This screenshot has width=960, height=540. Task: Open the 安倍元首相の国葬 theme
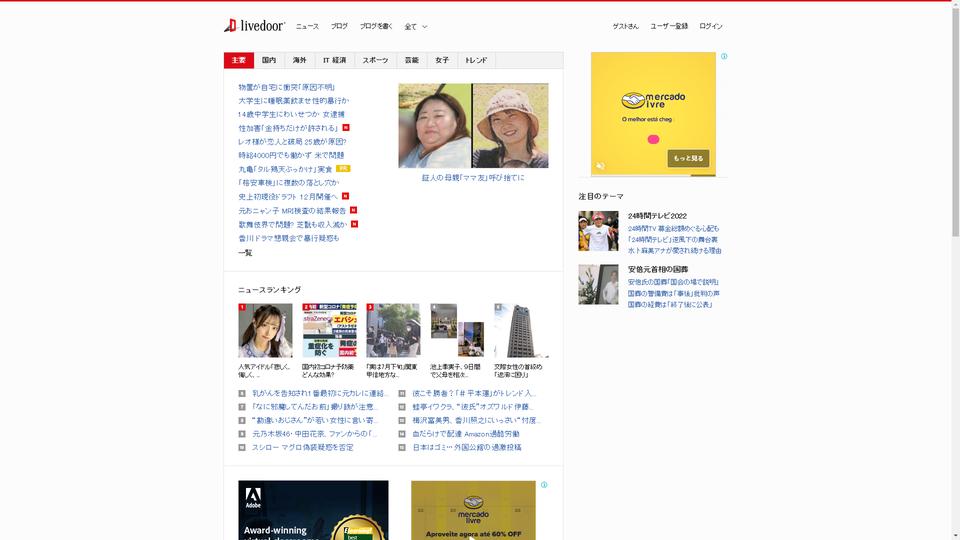tap(657, 270)
